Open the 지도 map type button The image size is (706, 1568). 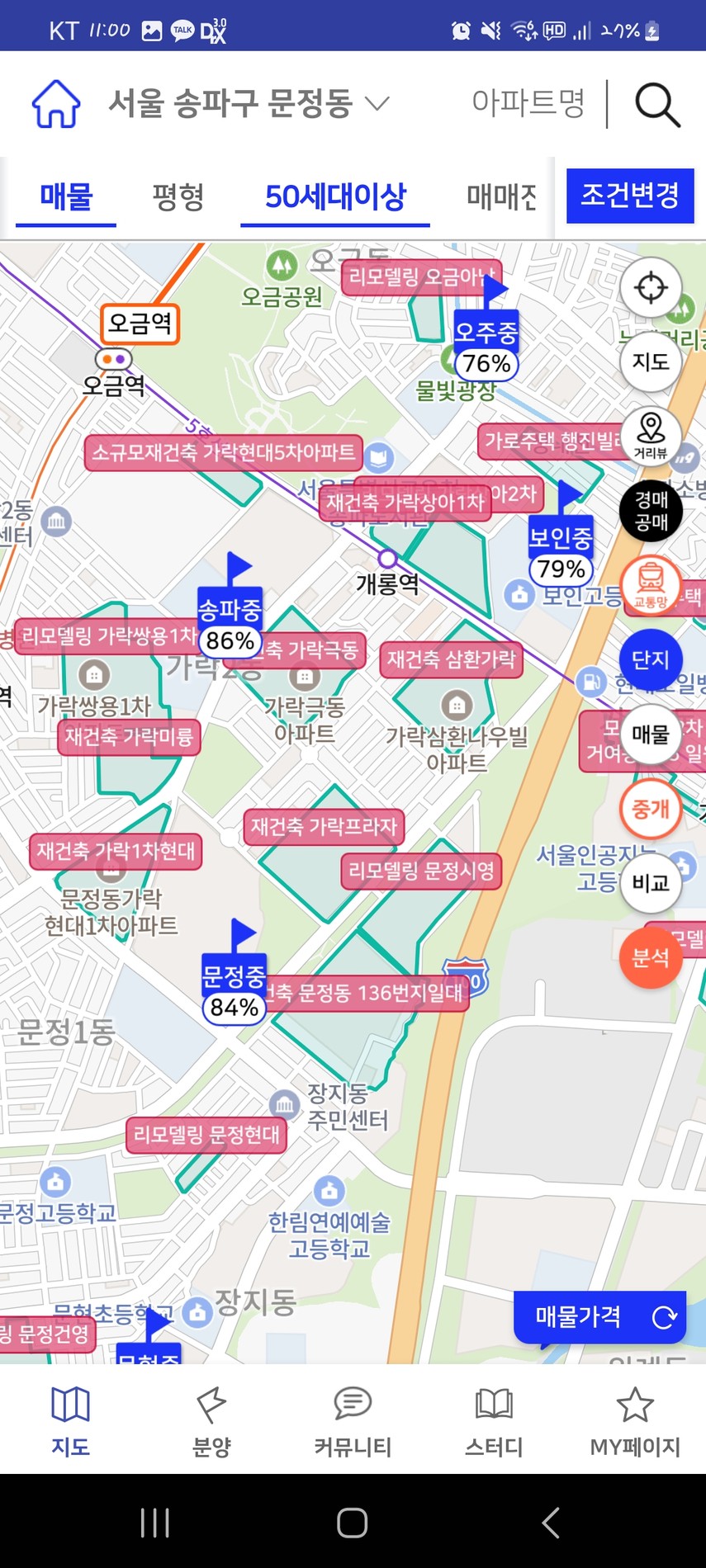pyautogui.click(x=651, y=361)
